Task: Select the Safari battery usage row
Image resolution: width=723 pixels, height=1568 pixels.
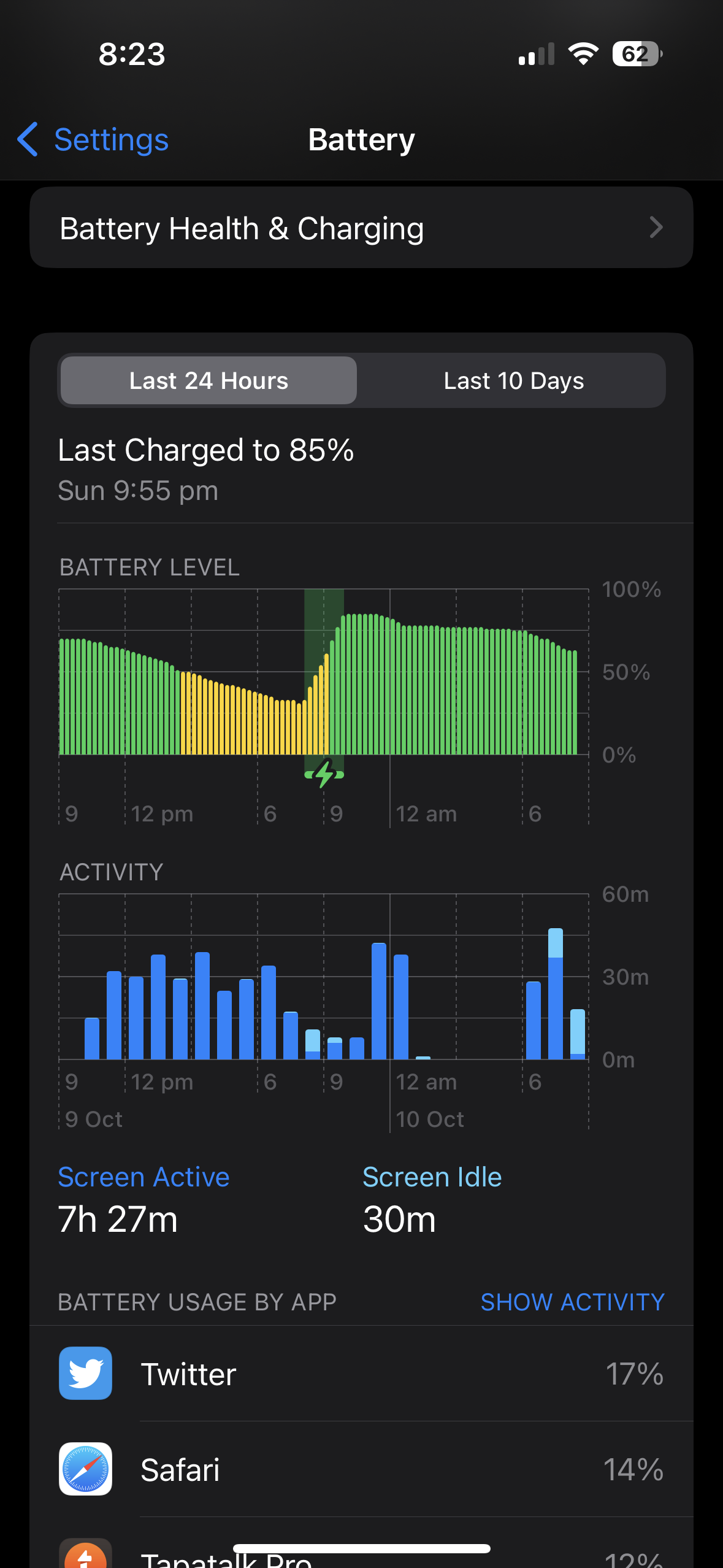Action: [x=361, y=1469]
